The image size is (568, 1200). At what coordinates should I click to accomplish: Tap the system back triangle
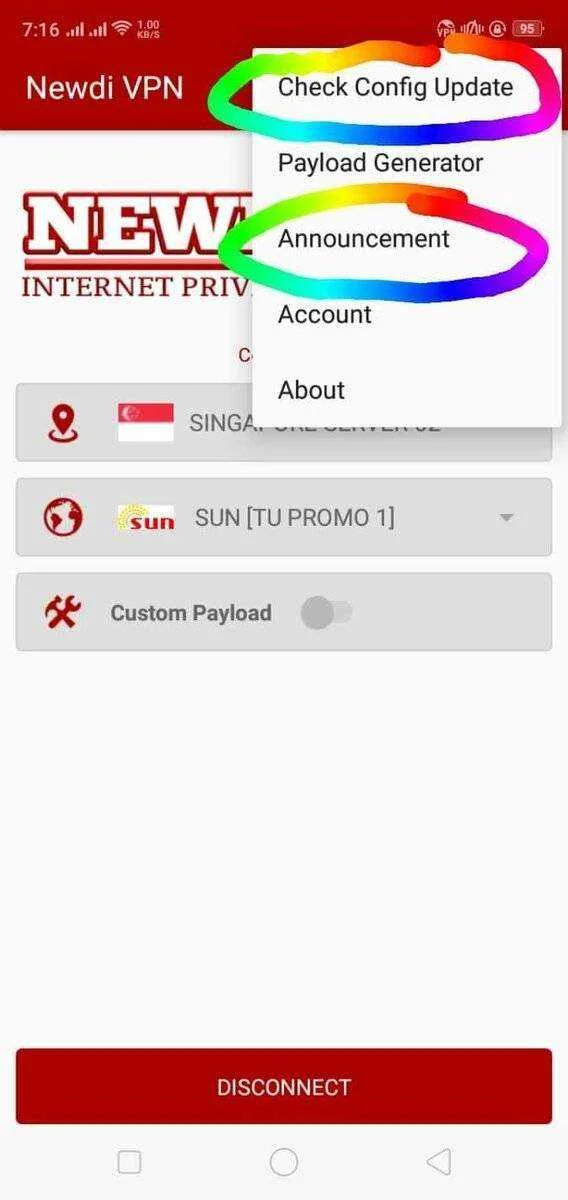coord(438,1161)
